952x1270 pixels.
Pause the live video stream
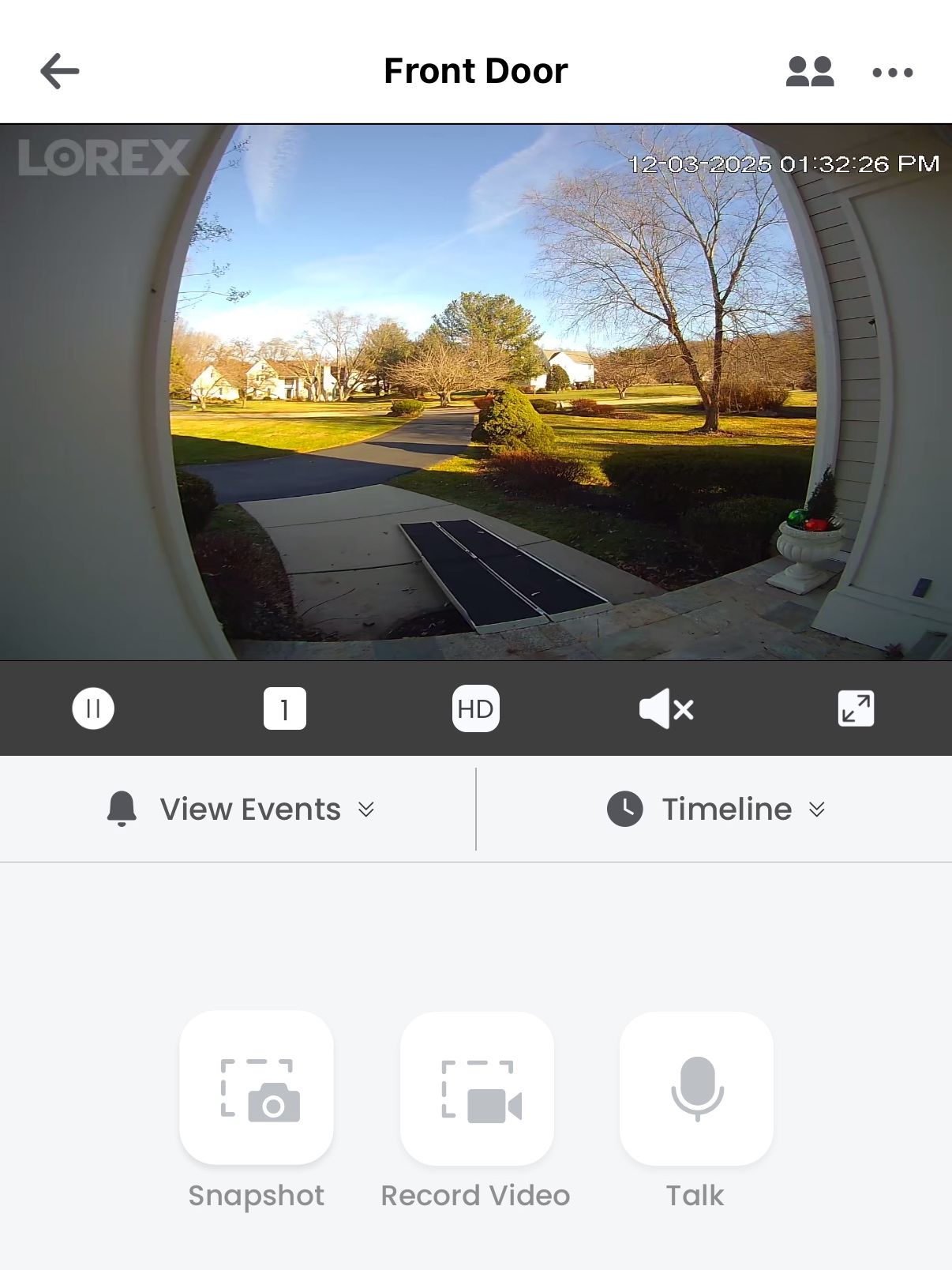(92, 708)
